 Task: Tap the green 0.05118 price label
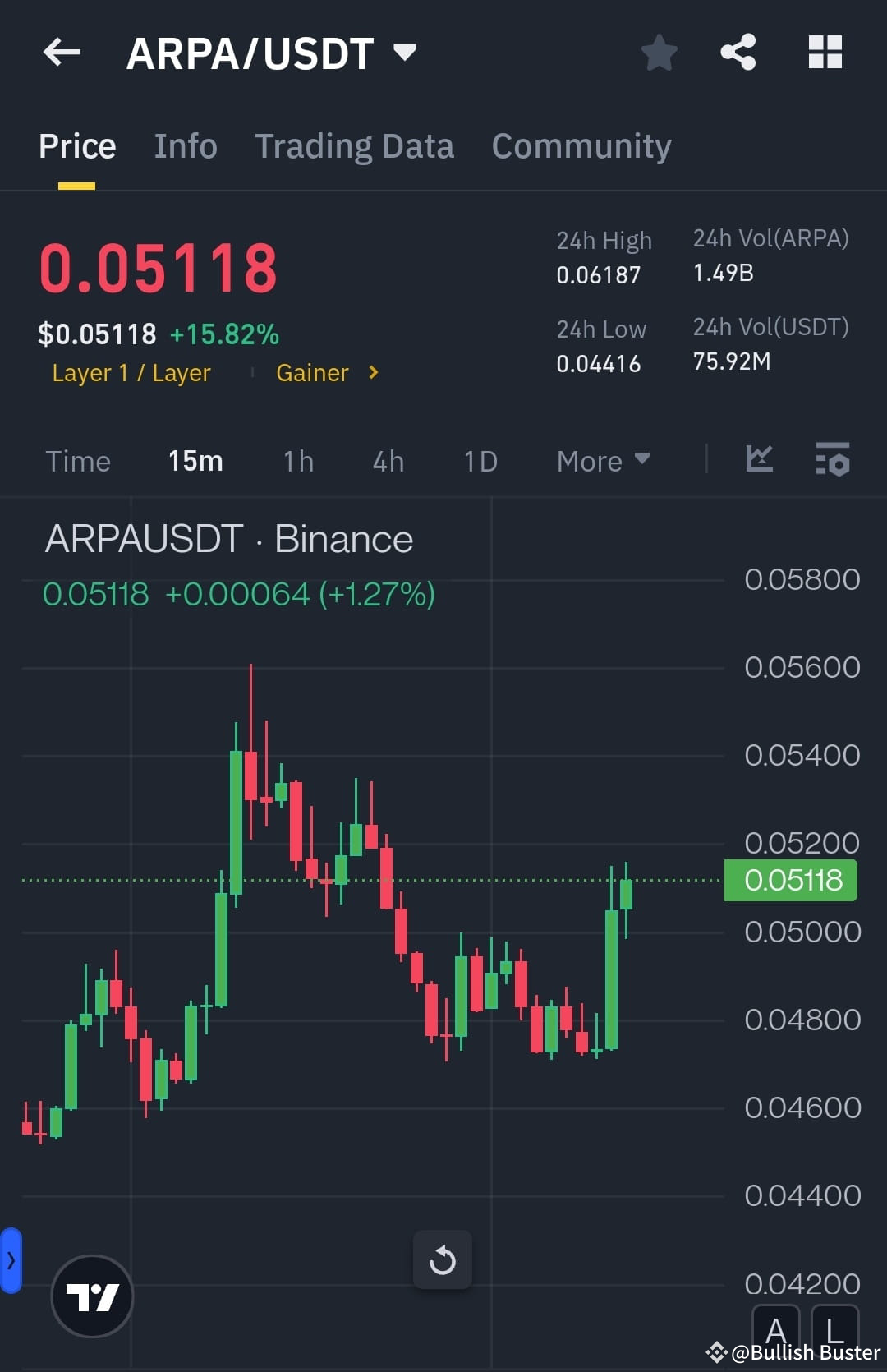(790, 879)
